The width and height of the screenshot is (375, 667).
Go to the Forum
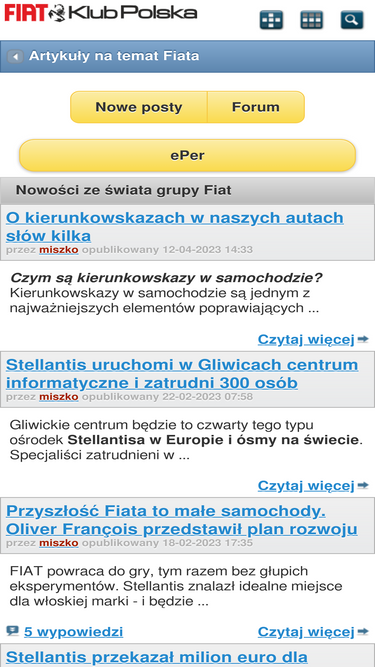[x=256, y=107]
